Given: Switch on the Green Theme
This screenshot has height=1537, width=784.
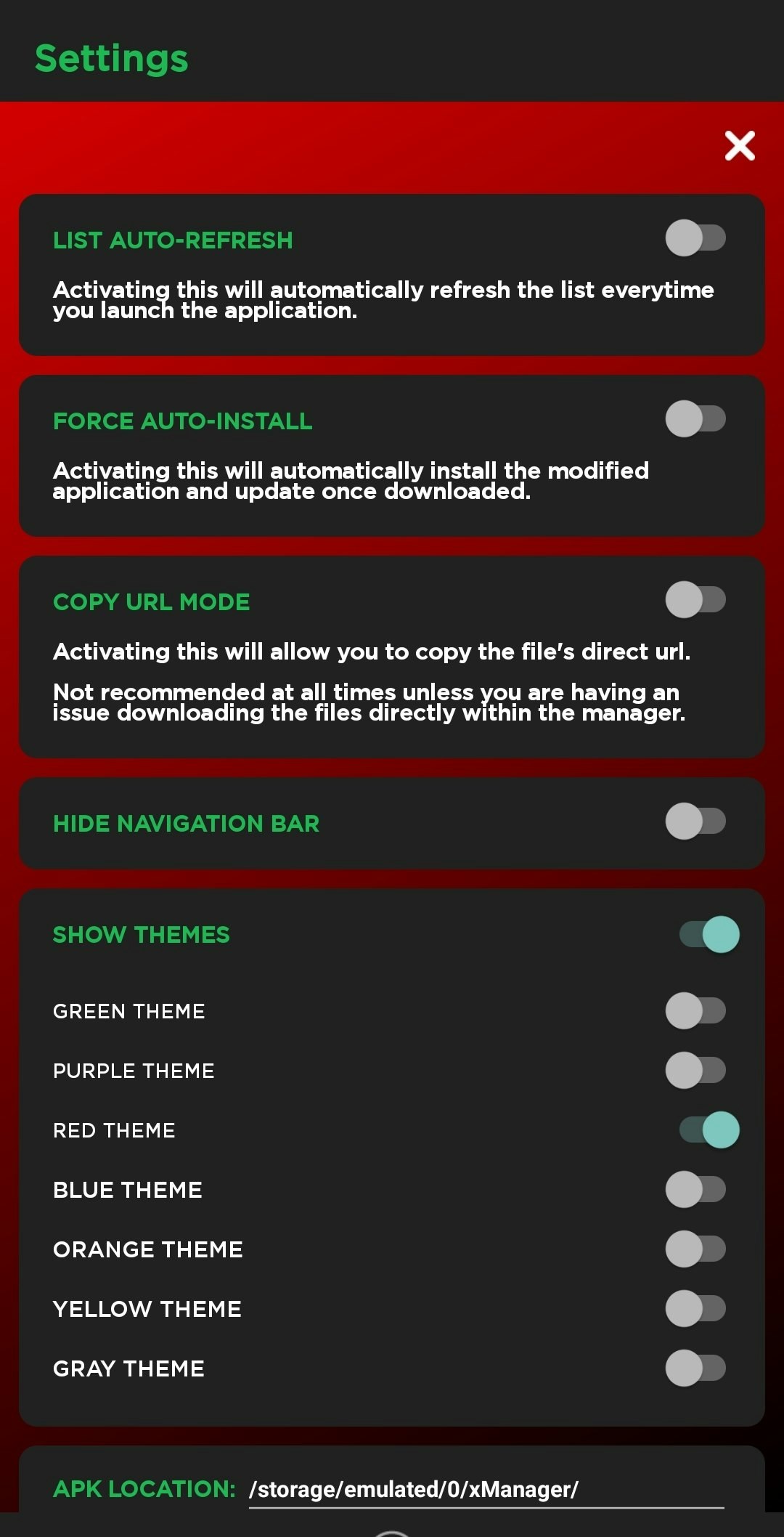Looking at the screenshot, I should click(697, 1010).
